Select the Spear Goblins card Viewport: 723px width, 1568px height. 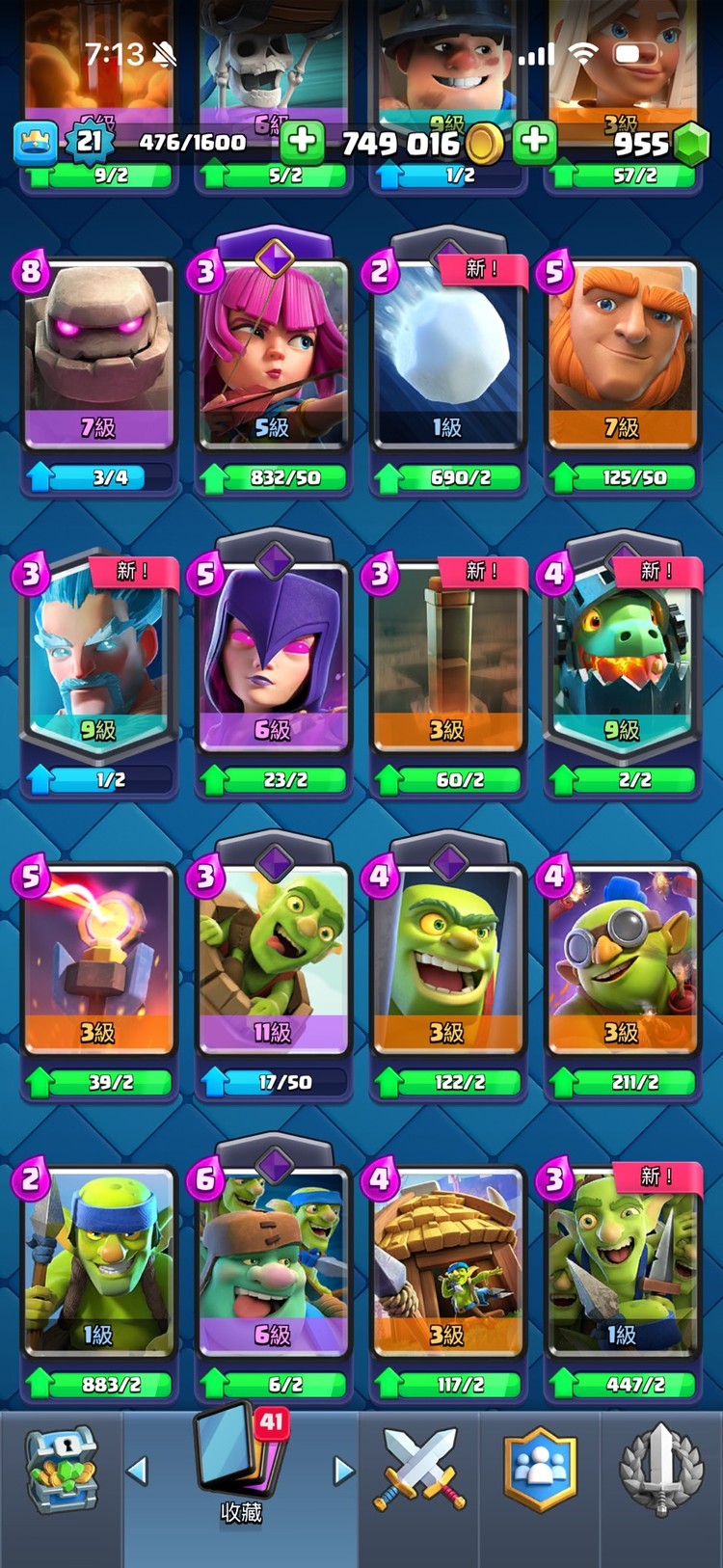click(97, 1265)
